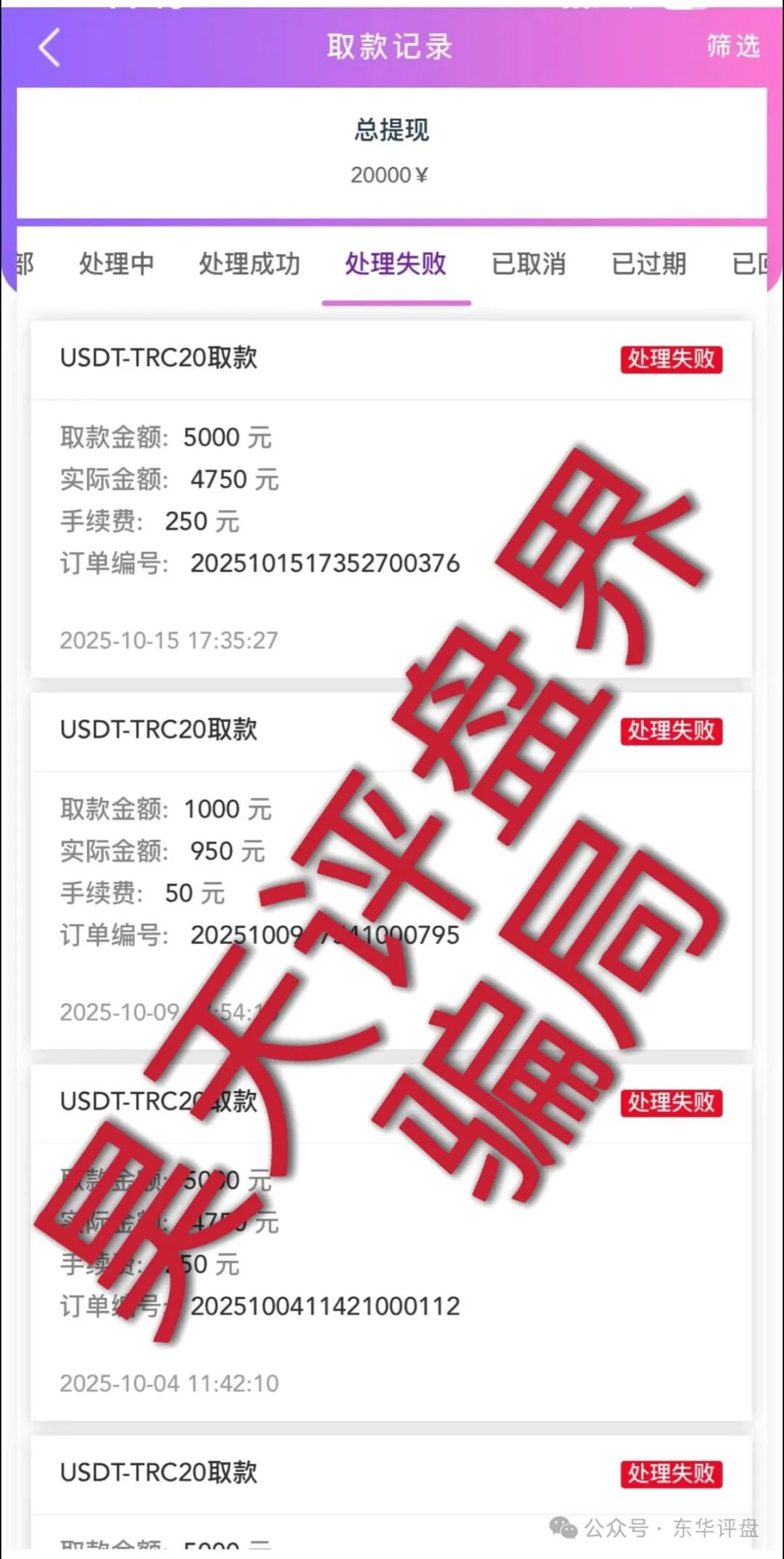
Task: Click the 总提现 total amount 20000
Action: tap(390, 174)
